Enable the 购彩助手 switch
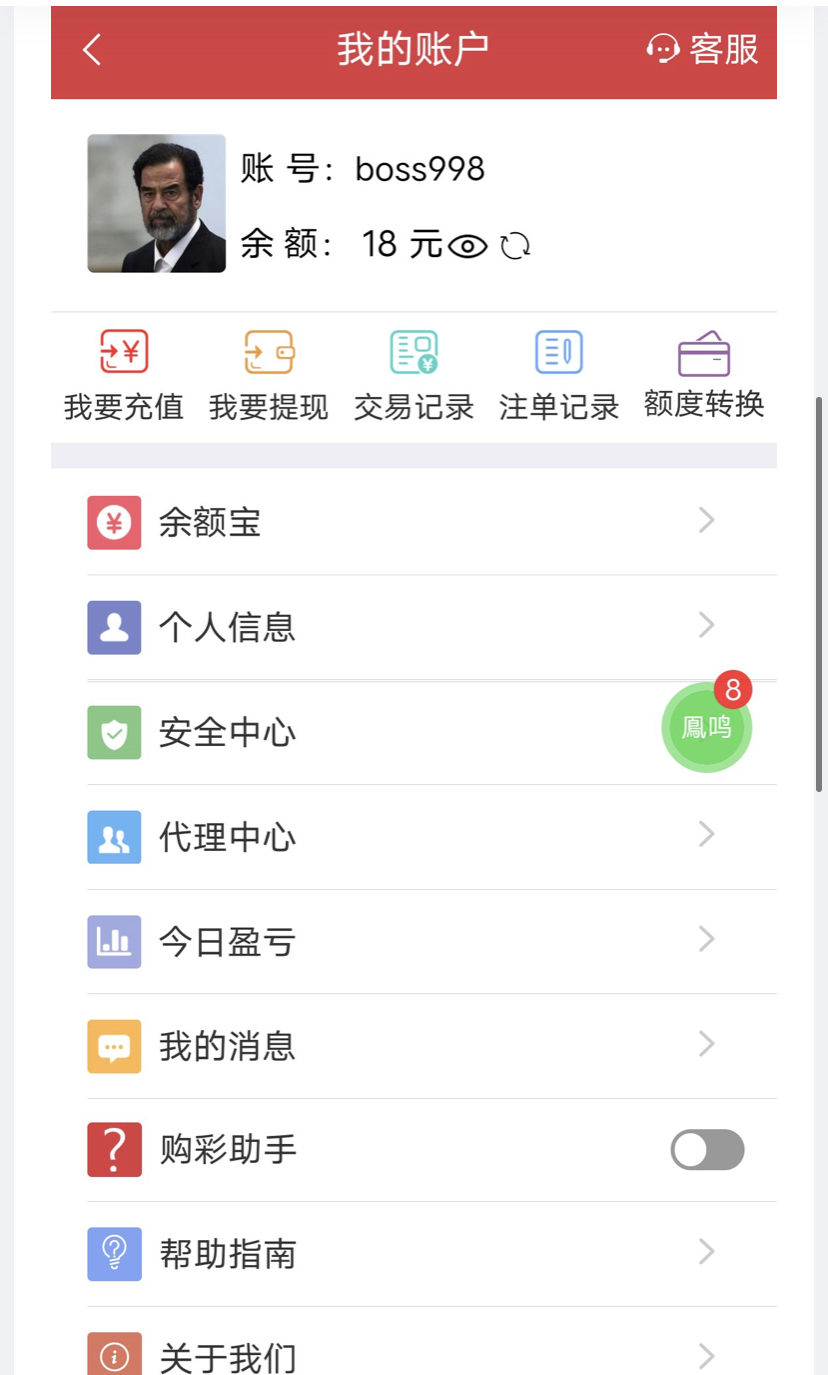This screenshot has height=1375, width=828. tap(707, 1150)
